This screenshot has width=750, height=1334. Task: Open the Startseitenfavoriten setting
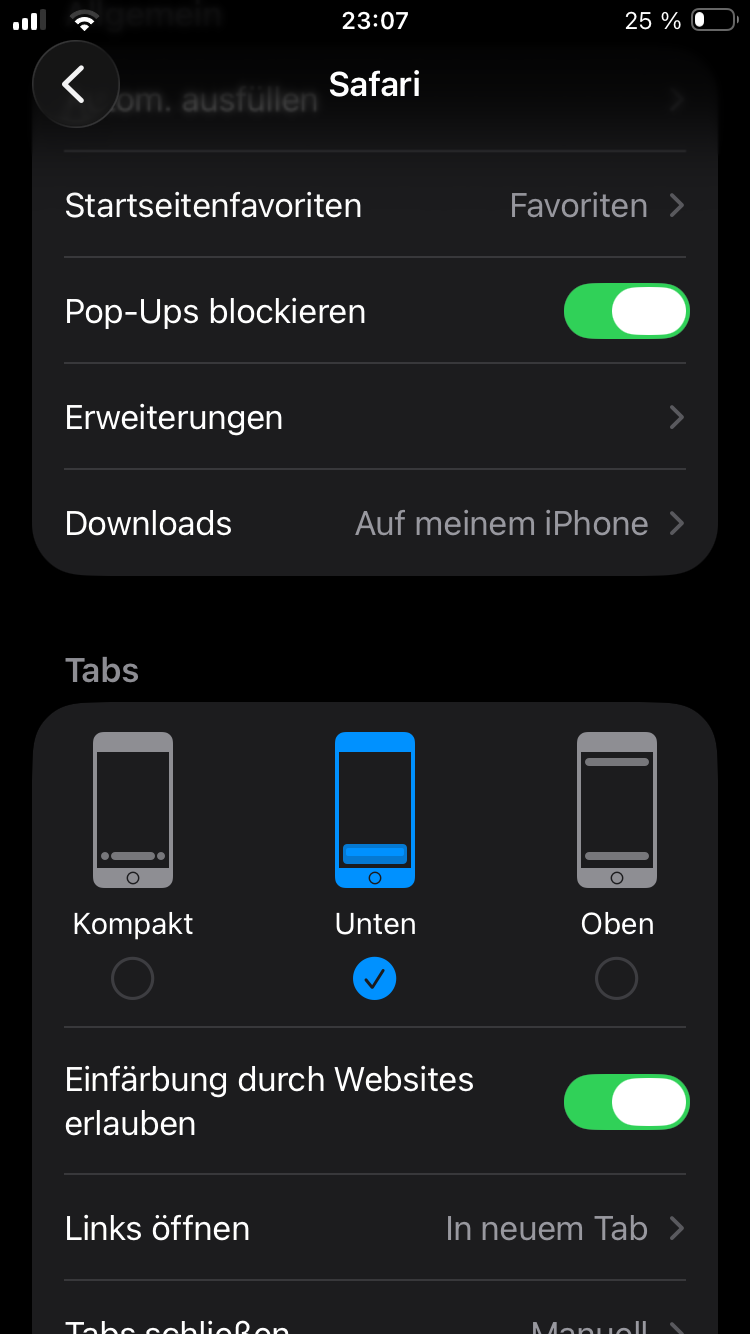(375, 206)
